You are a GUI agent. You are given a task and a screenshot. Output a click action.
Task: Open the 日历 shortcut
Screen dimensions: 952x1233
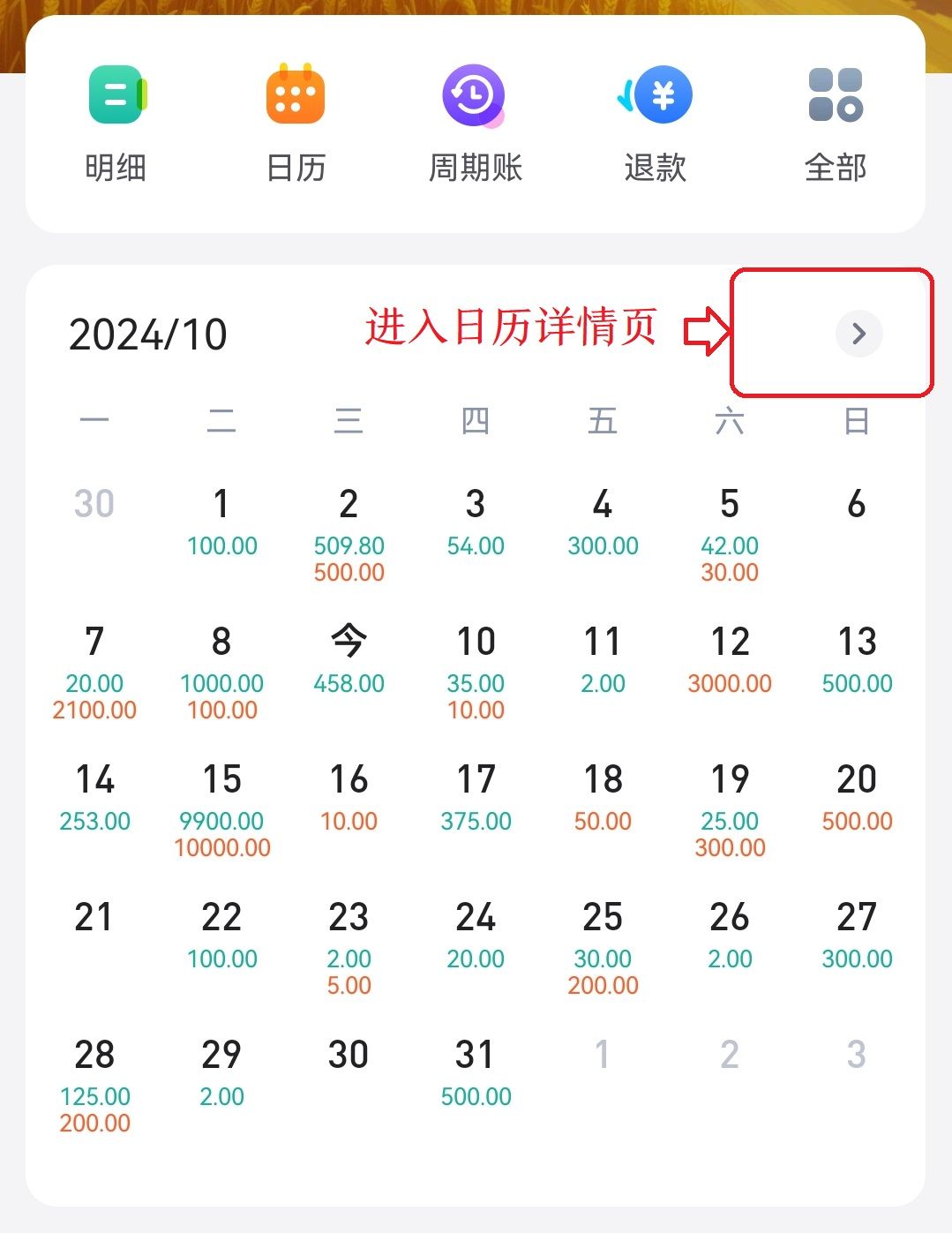coord(296,124)
